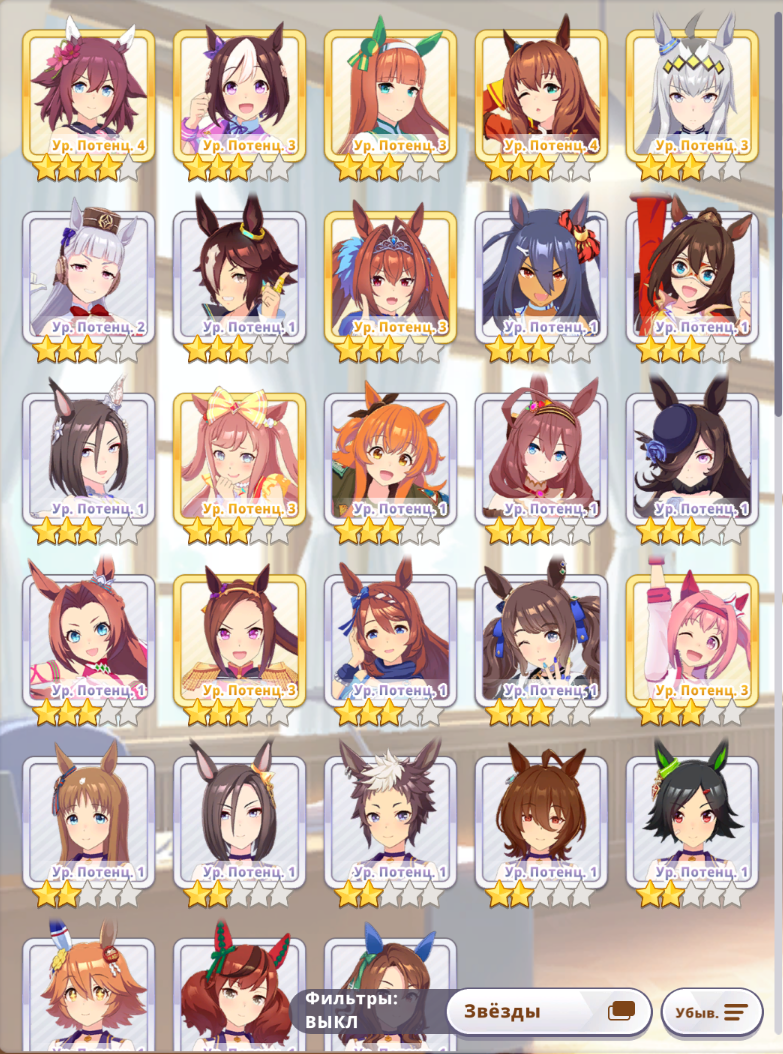Viewport: 783px width, 1054px height.
Task: Choose the character with the blue rose hat
Action: (692, 457)
